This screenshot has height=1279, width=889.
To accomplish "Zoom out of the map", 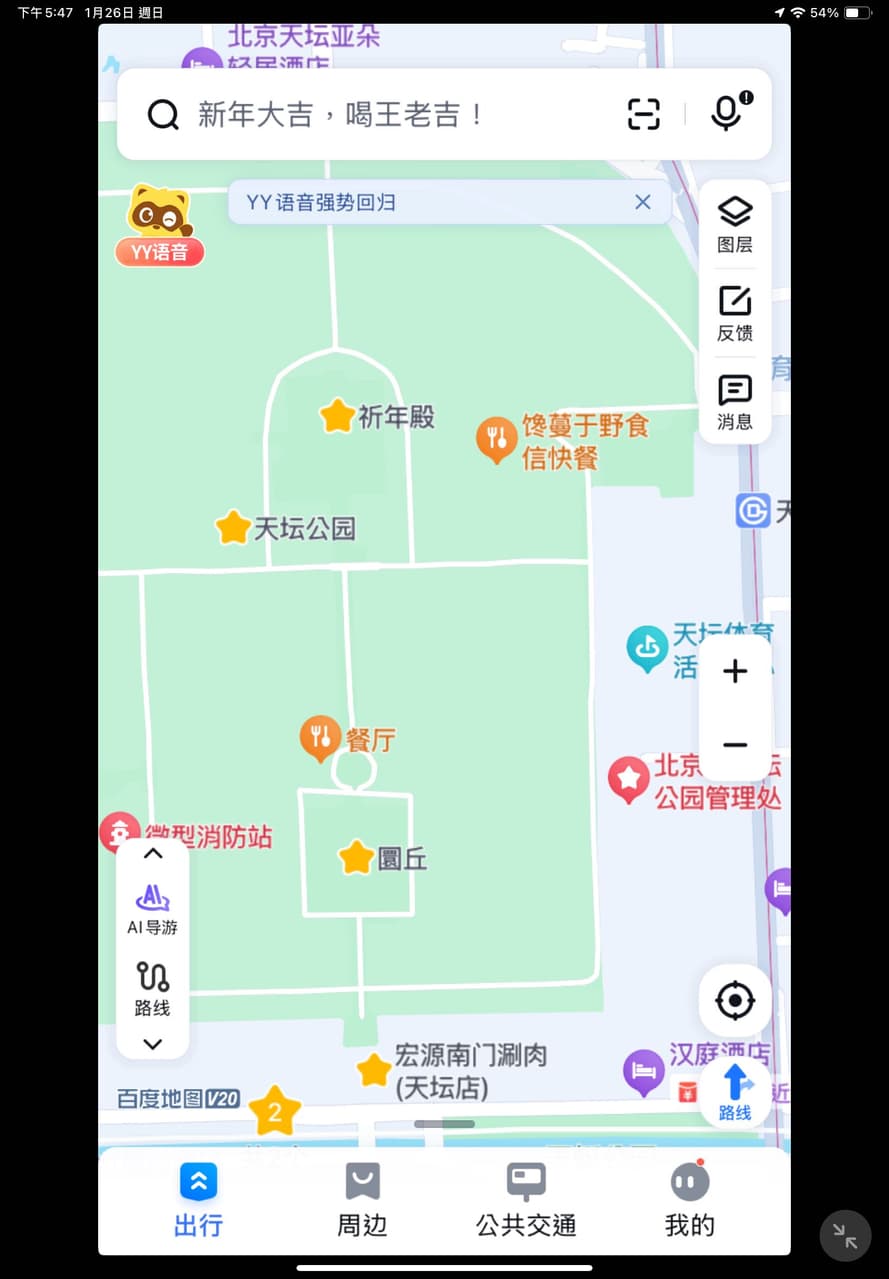I will click(x=735, y=745).
